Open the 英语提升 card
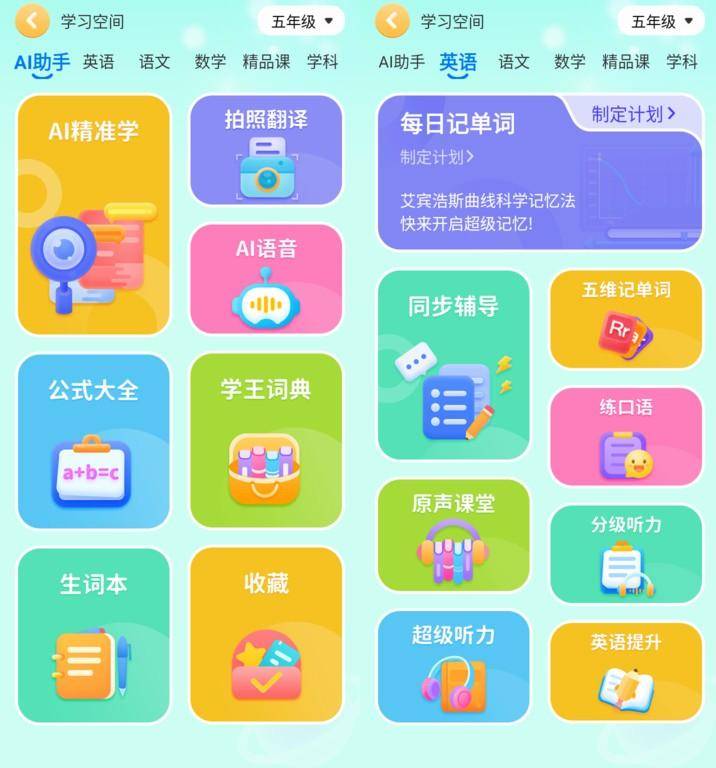This screenshot has height=768, width=716. [626, 671]
